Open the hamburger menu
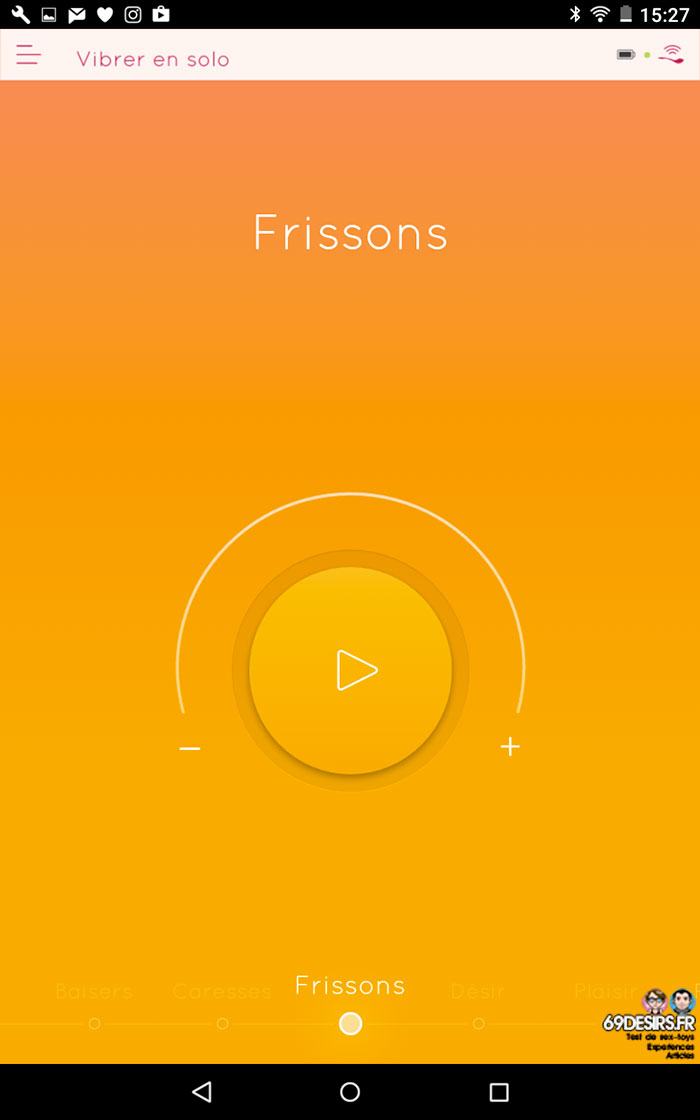 pyautogui.click(x=29, y=55)
